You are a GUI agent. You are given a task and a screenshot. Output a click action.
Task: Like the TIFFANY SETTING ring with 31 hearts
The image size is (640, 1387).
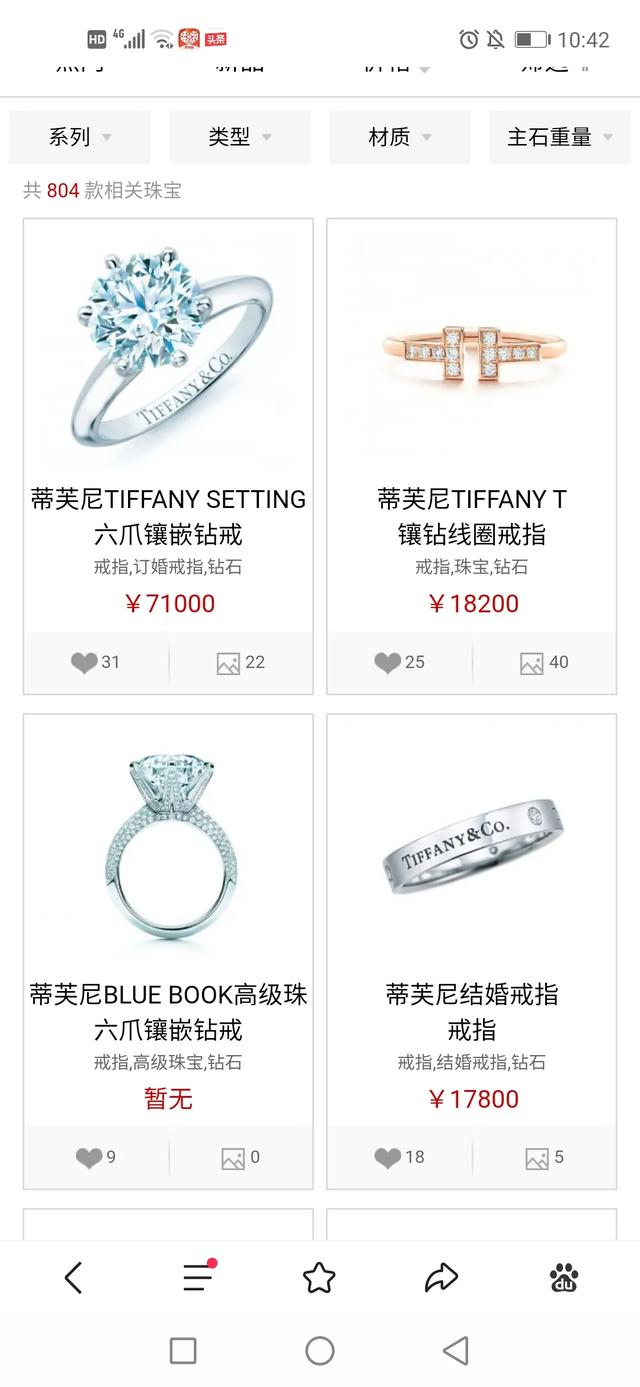coord(96,662)
